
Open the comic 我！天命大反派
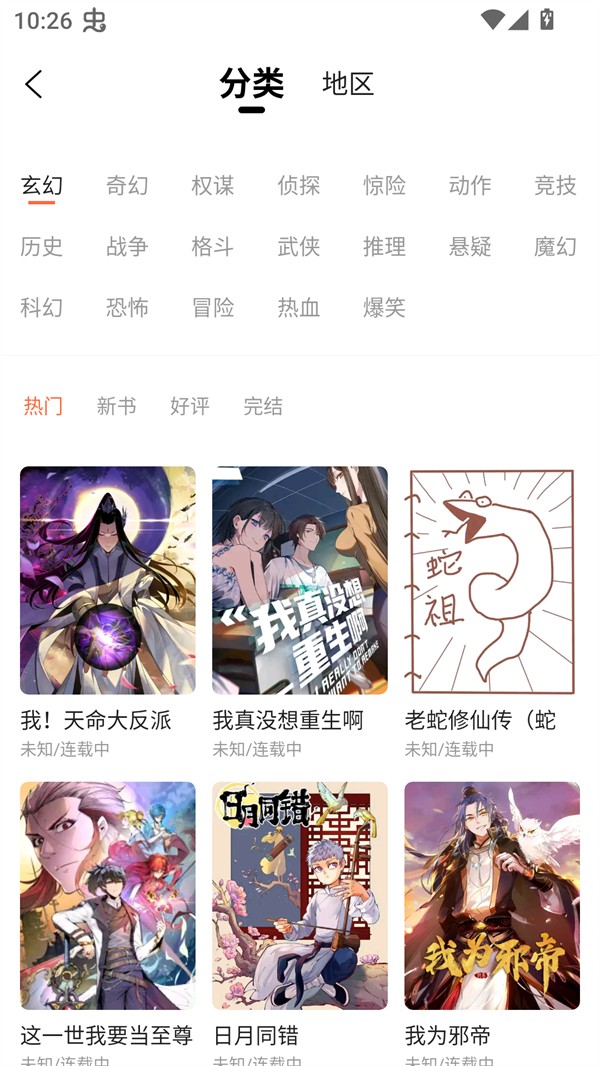[x=108, y=581]
